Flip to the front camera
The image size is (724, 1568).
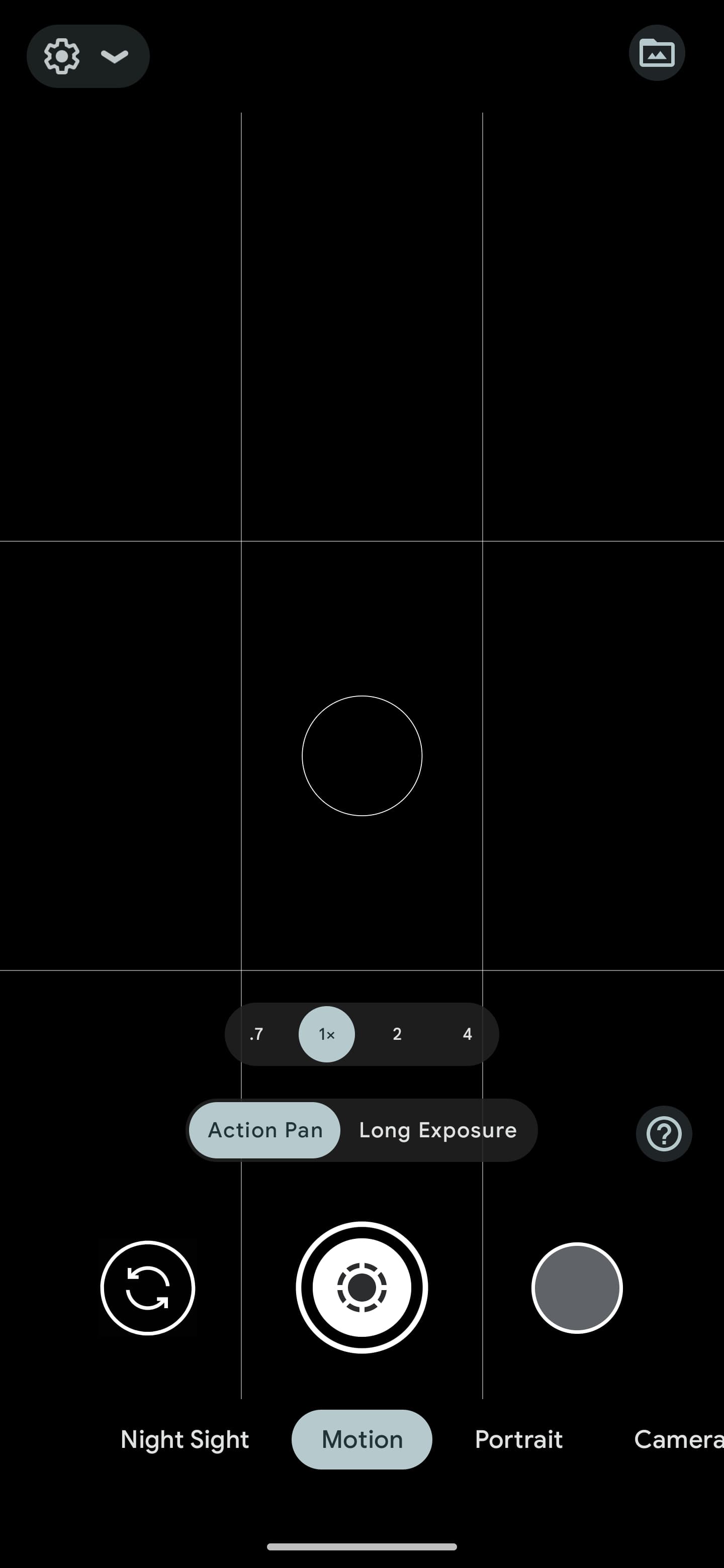pyautogui.click(x=147, y=1288)
